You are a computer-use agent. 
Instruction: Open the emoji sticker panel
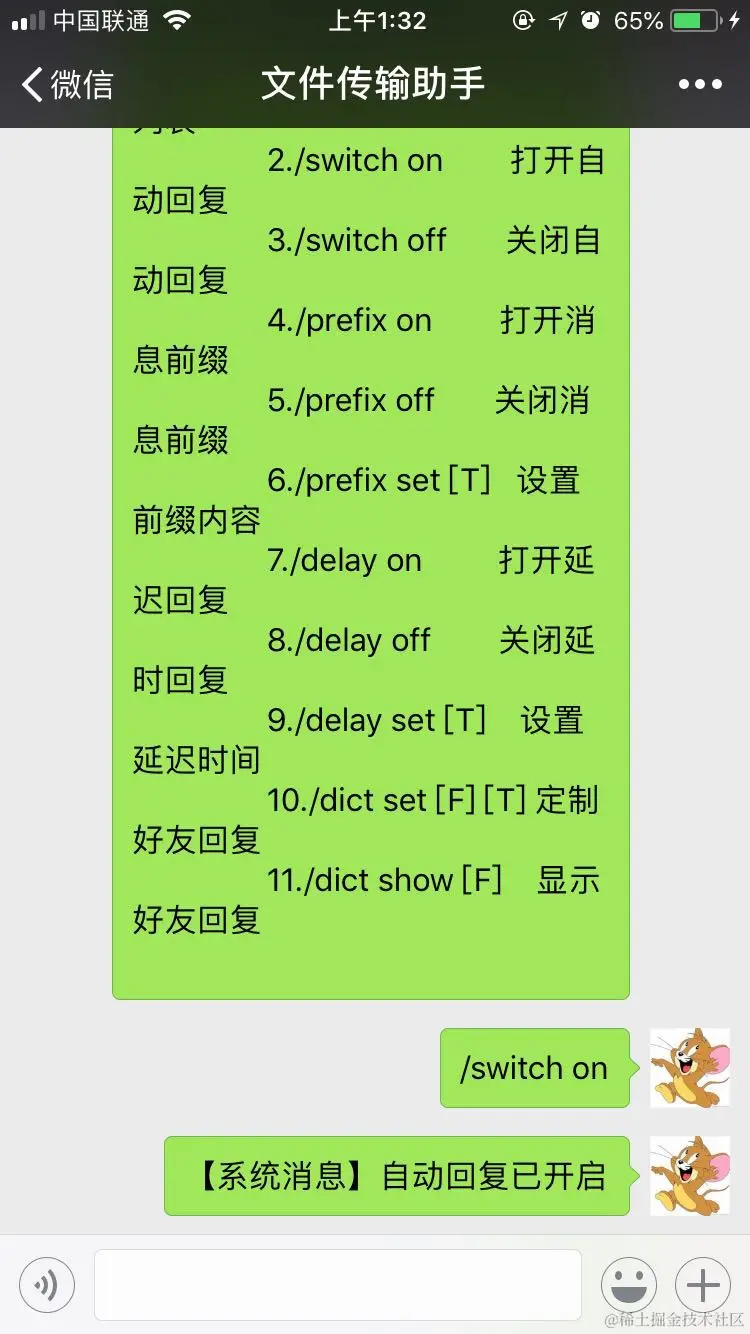[629, 1284]
